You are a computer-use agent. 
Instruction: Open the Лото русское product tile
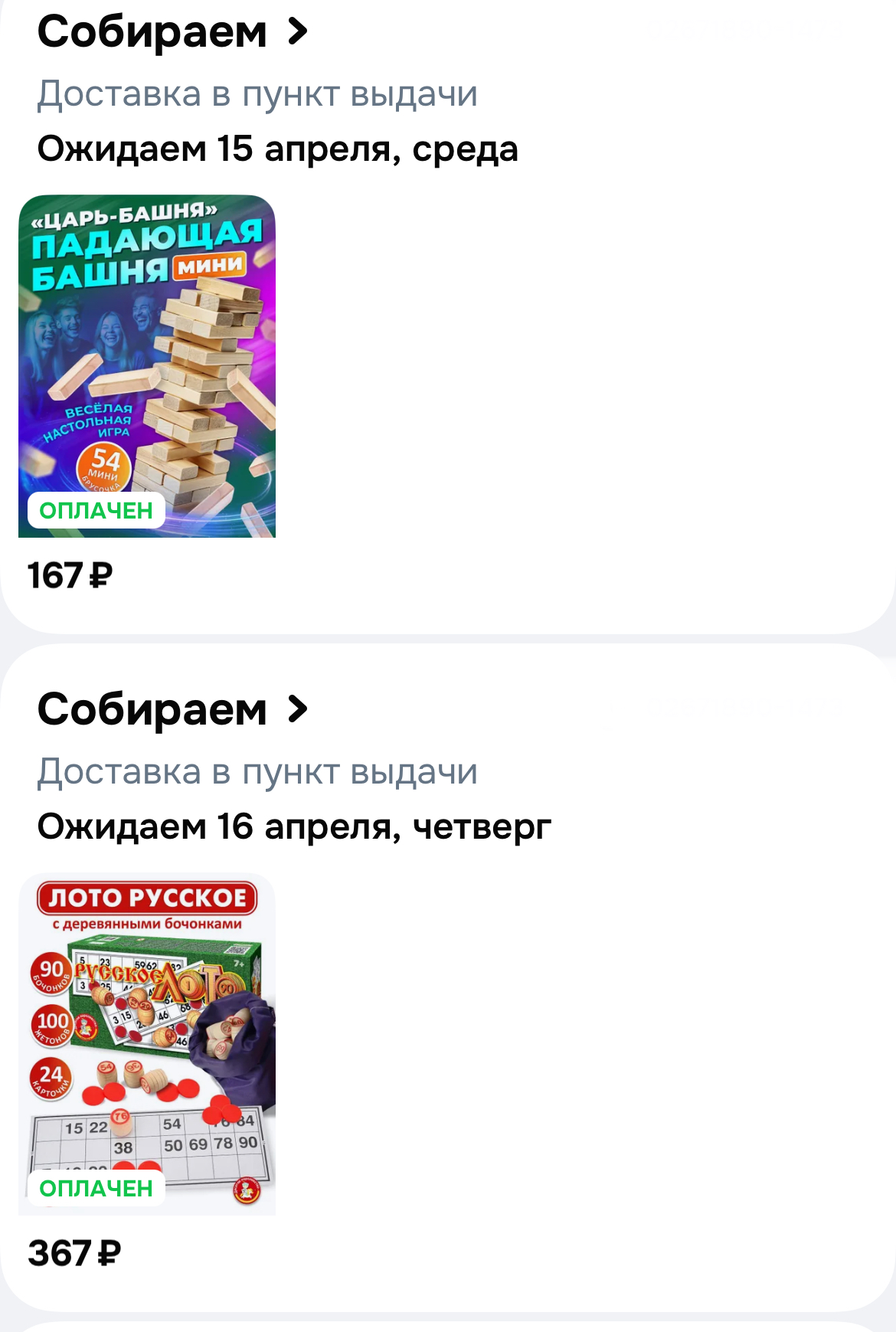click(x=147, y=1043)
